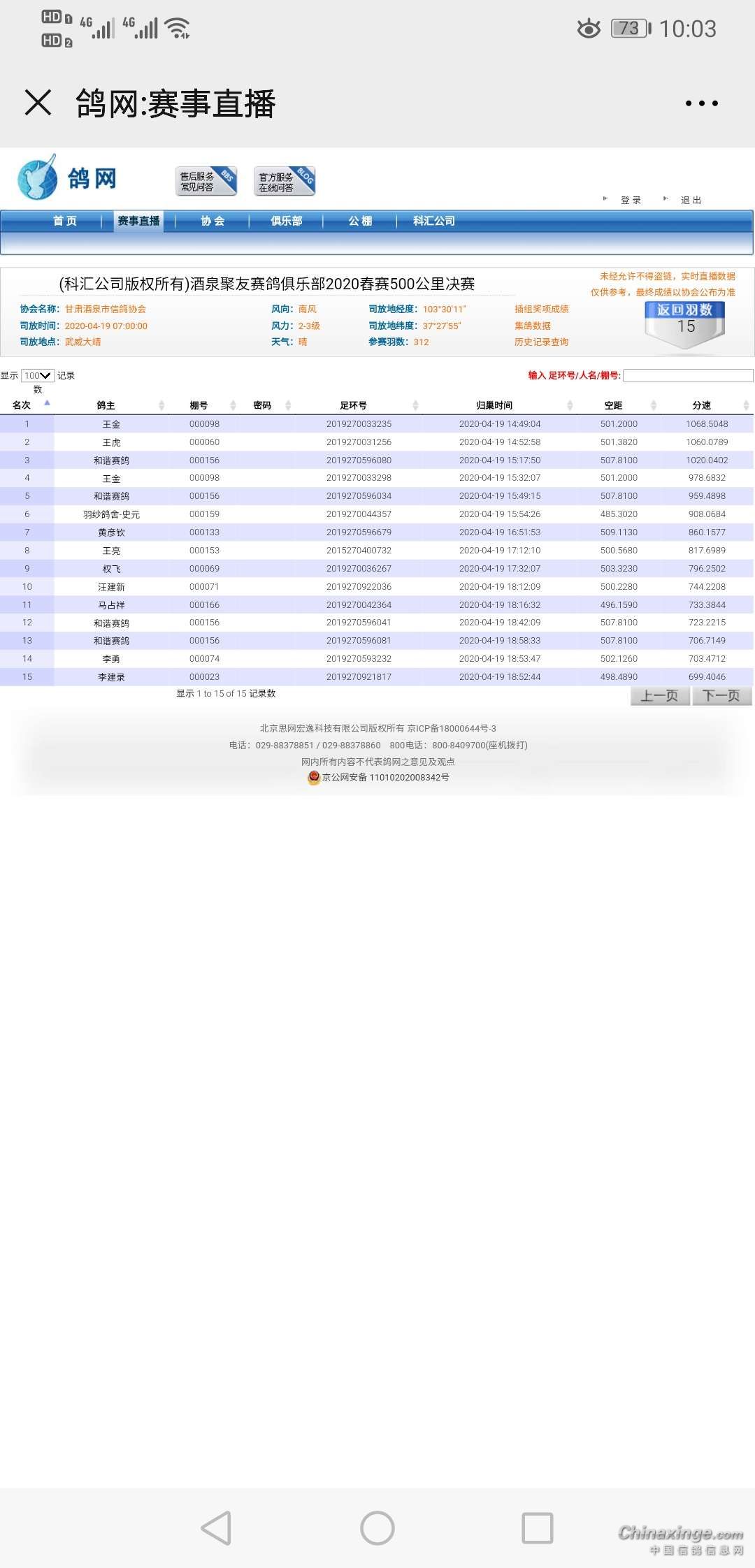Sort table by 分速 column
The width and height of the screenshot is (755, 1568).
[702, 405]
